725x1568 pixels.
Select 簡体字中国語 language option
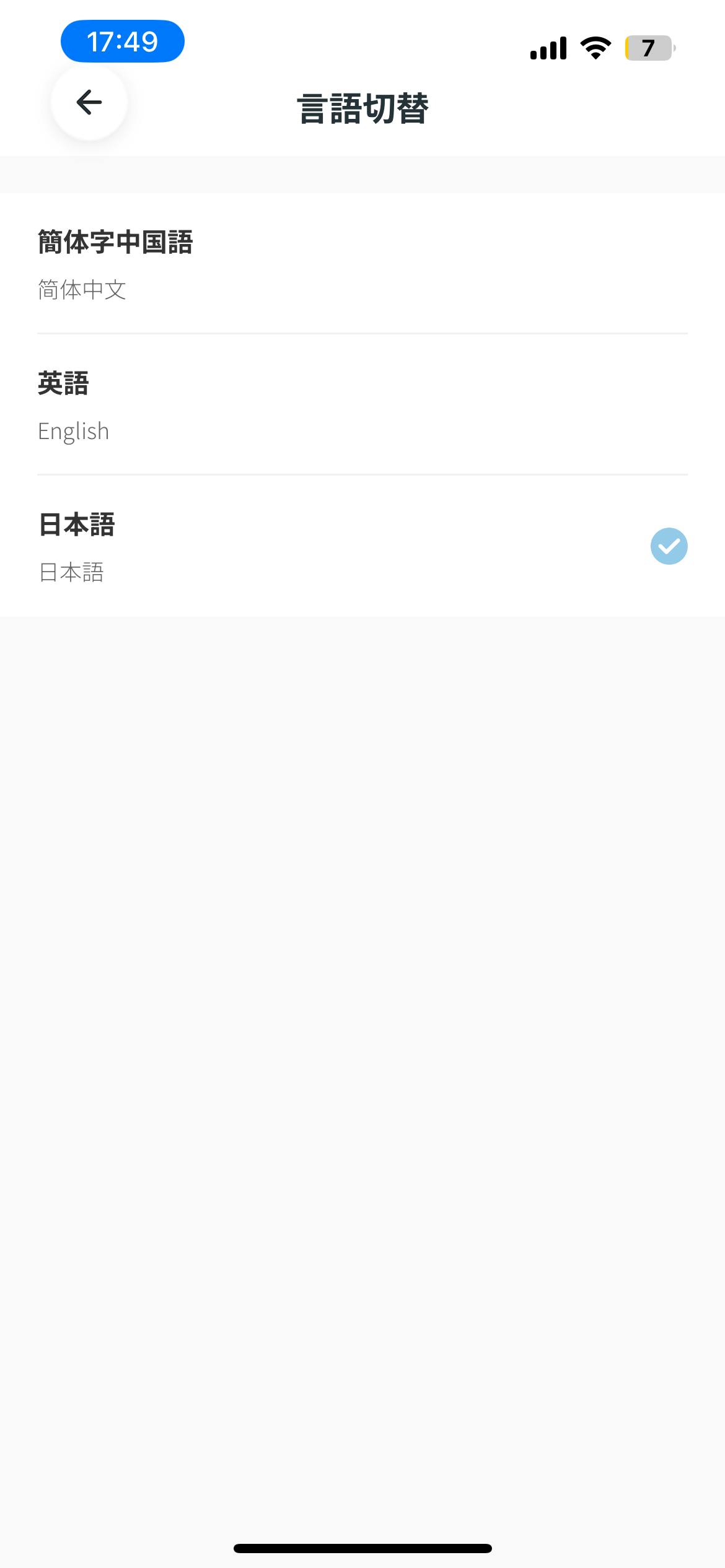(x=362, y=264)
